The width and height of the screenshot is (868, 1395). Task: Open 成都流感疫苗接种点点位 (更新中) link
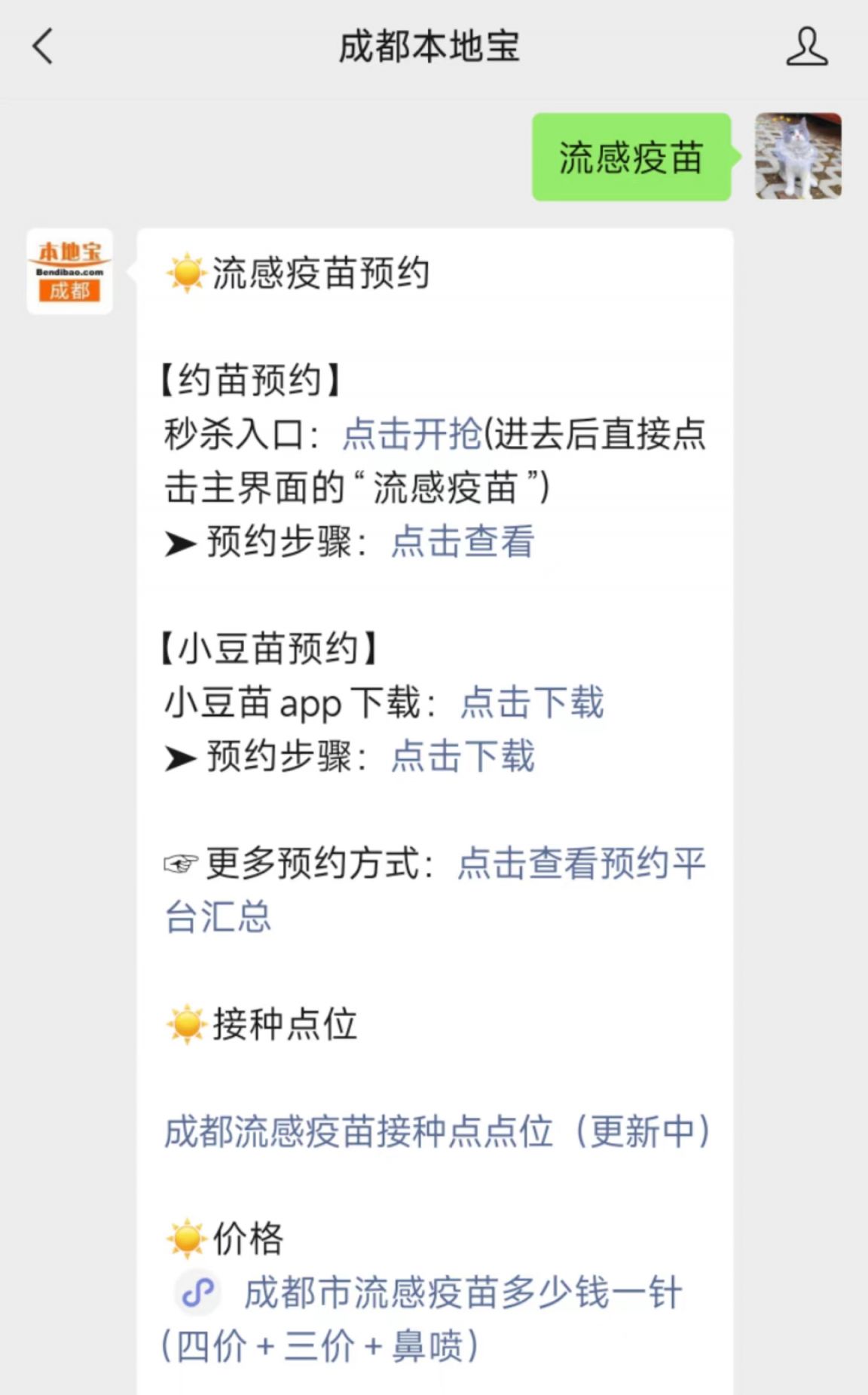click(x=437, y=1131)
